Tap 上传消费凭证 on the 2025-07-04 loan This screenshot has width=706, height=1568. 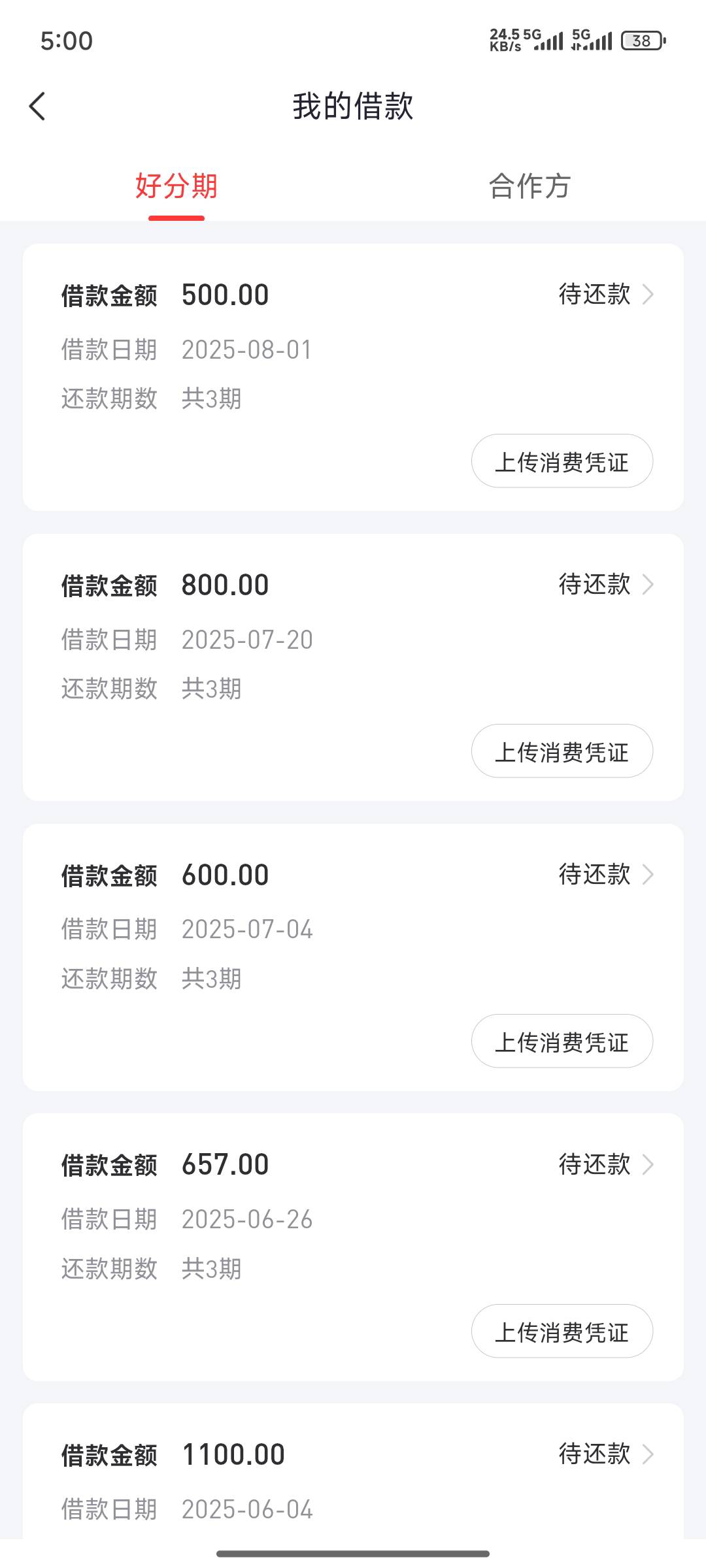pyautogui.click(x=562, y=1041)
